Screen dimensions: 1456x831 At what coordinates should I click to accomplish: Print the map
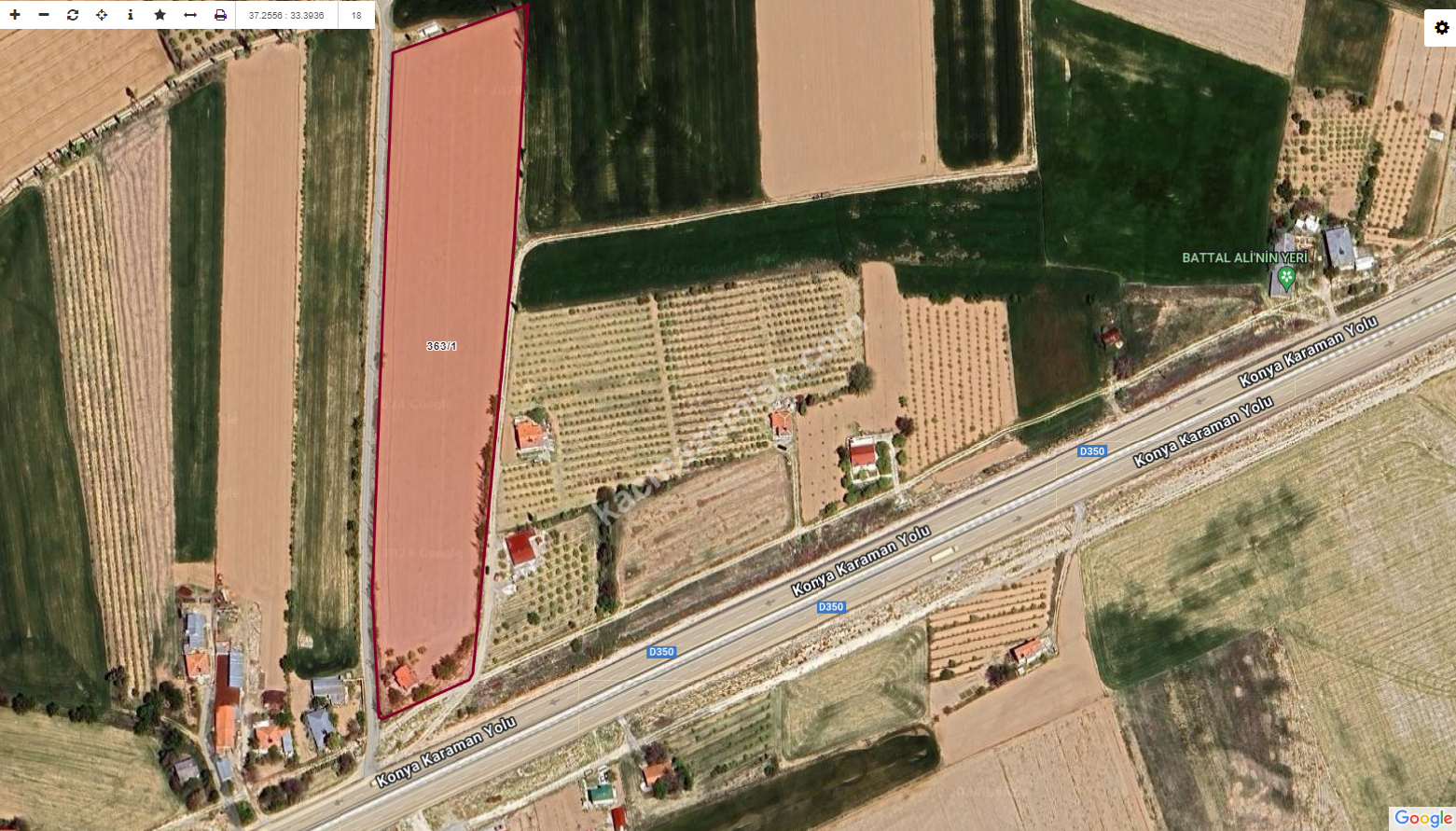point(220,15)
